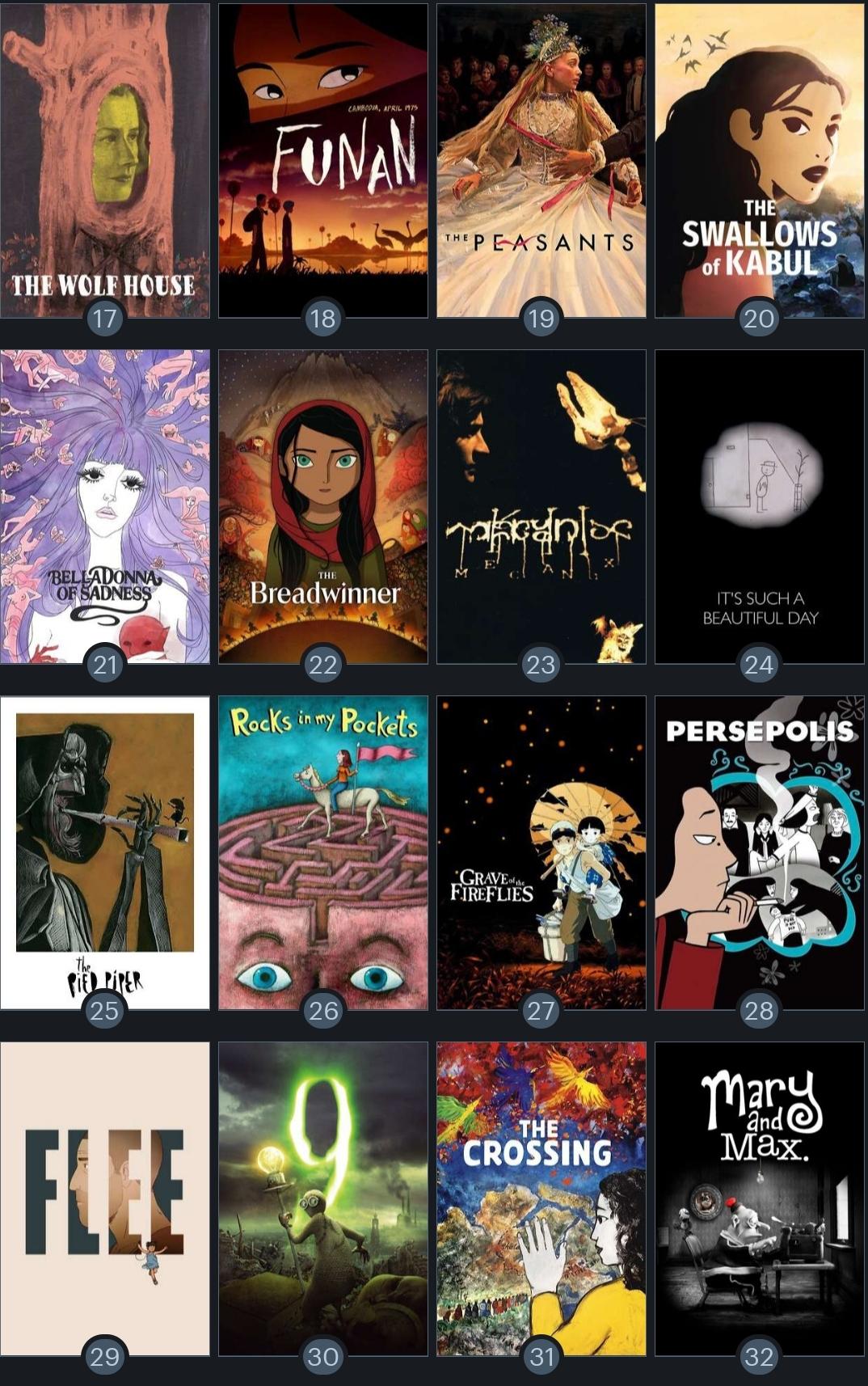Image resolution: width=868 pixels, height=1386 pixels.
Task: Select the number 28 badge on Persepolis
Action: pyautogui.click(x=757, y=1009)
